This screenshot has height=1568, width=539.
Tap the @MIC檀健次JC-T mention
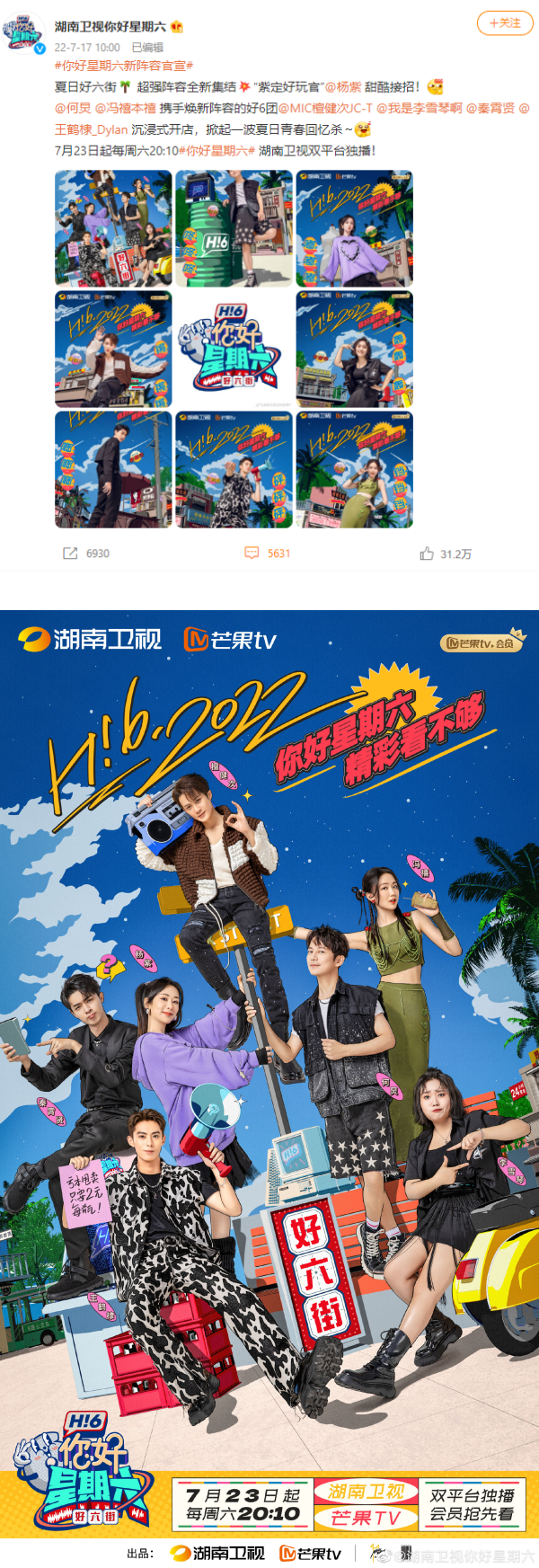tap(325, 108)
